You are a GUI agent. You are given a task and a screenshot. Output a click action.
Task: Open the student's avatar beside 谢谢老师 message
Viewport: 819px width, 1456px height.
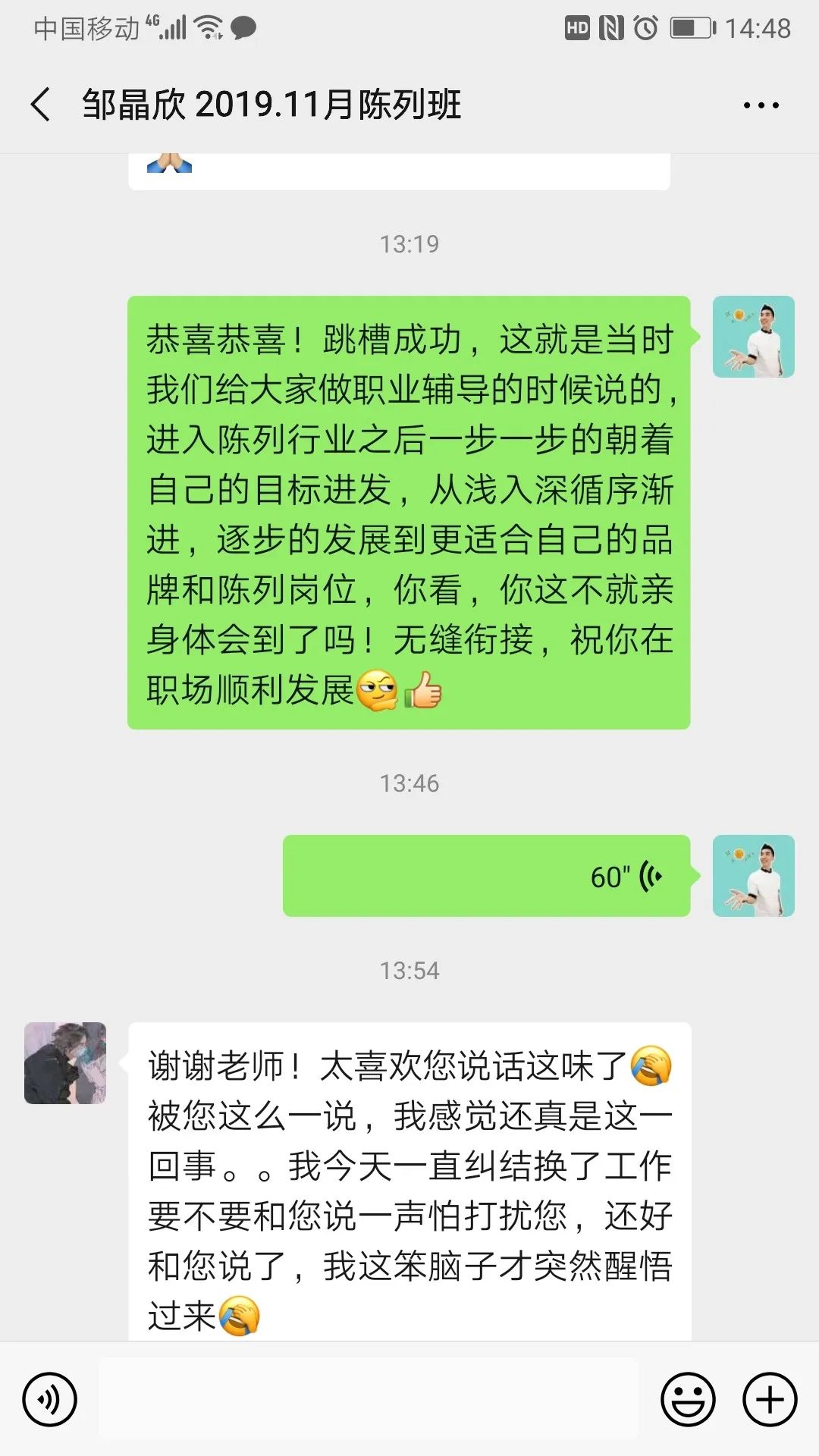click(x=65, y=1062)
